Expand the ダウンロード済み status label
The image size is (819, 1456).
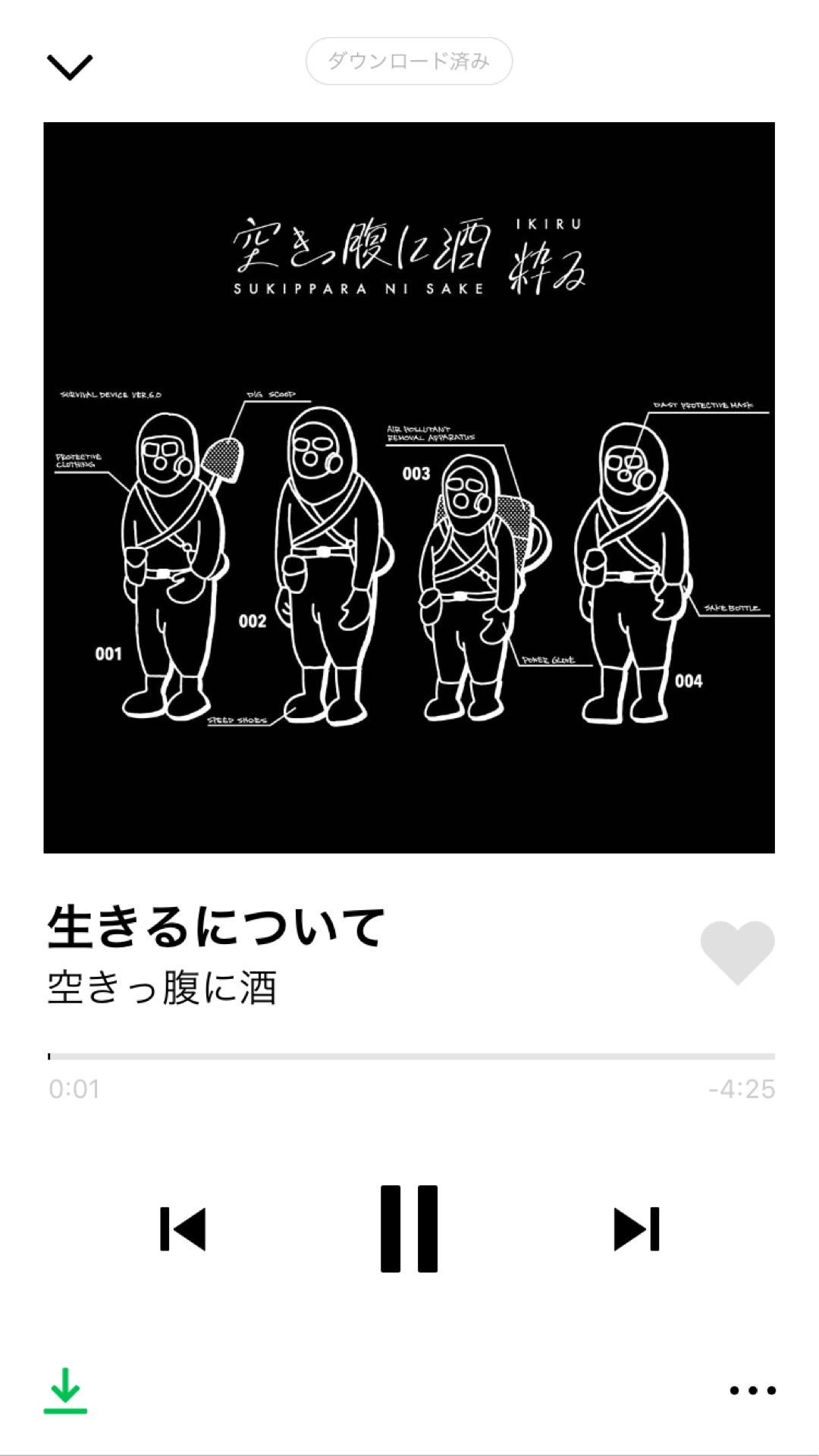click(409, 62)
